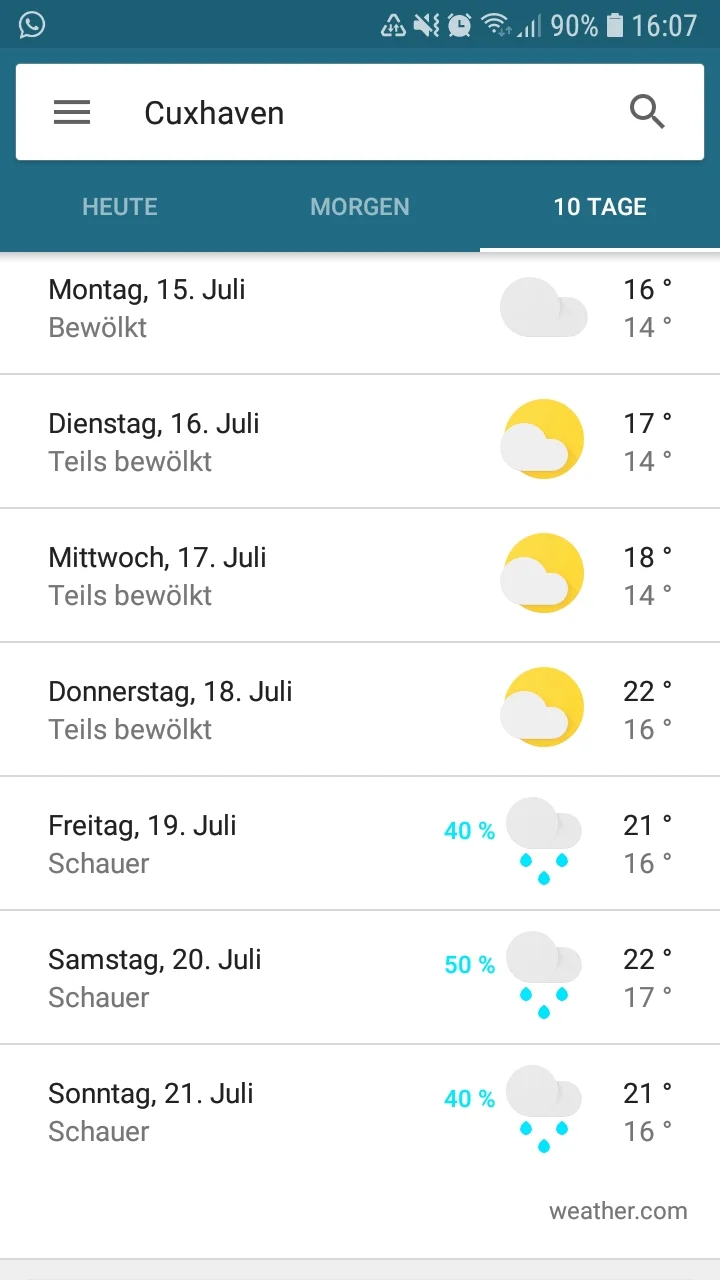720x1280 pixels.
Task: Open the weather.com link
Action: tap(618, 1211)
